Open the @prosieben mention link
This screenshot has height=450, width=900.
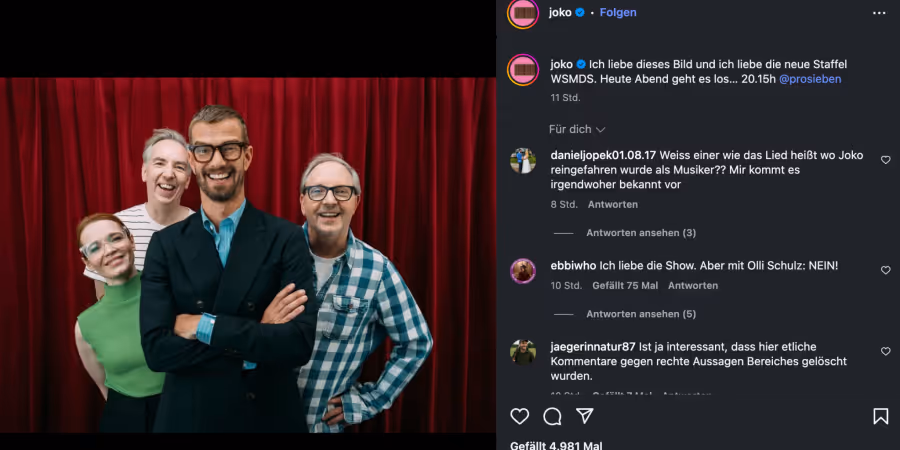809,79
